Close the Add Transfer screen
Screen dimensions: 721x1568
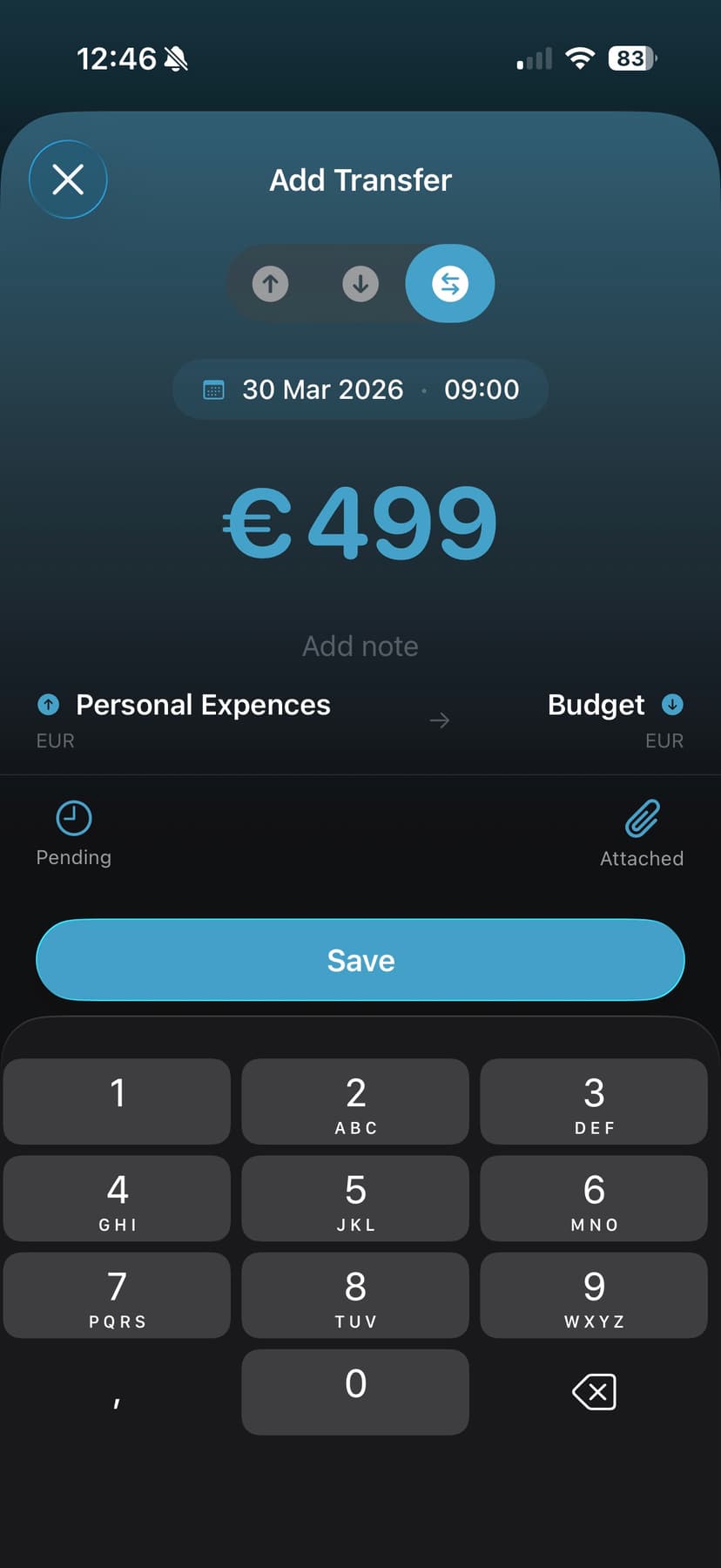[68, 179]
